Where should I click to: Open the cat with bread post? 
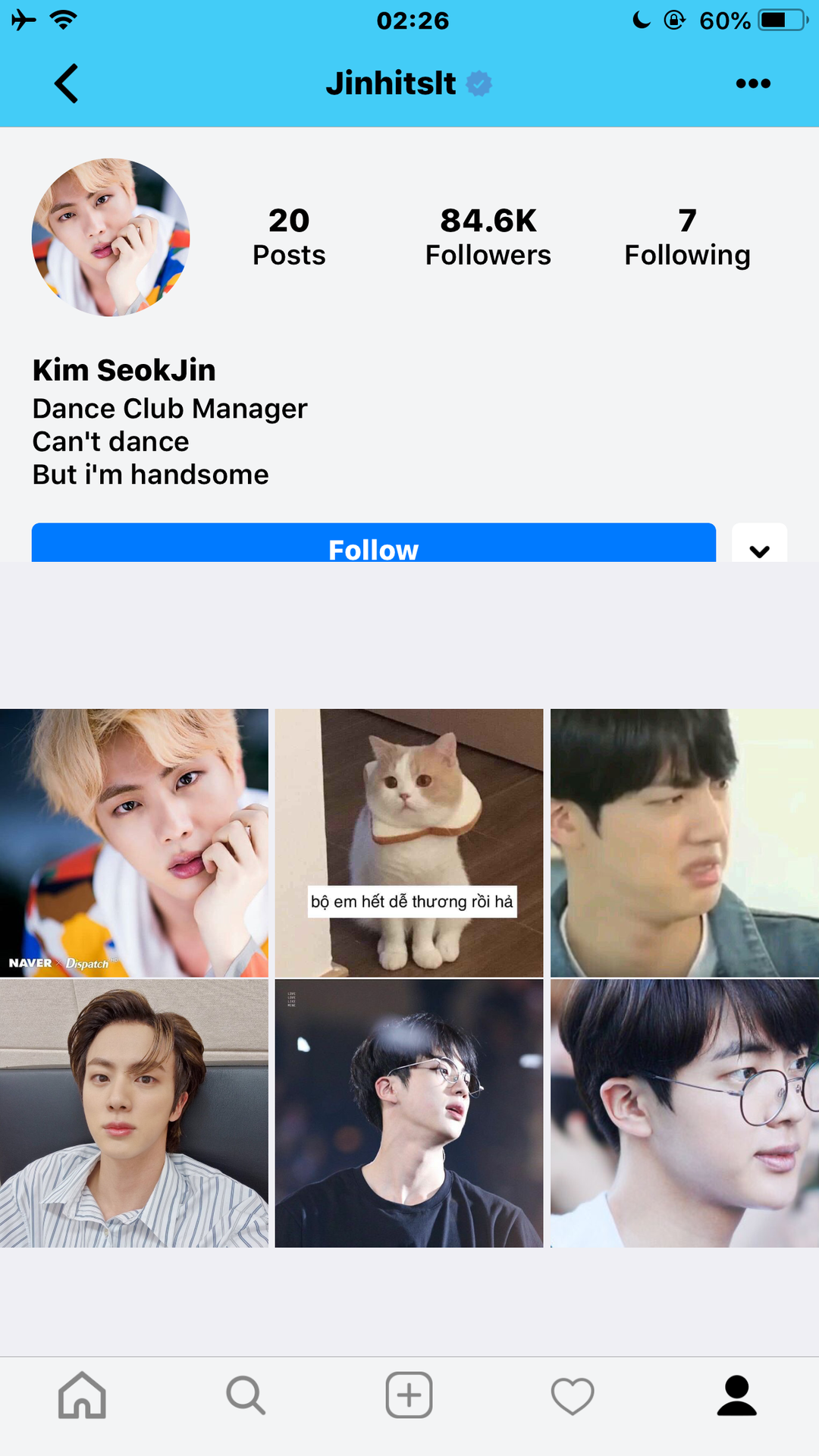tap(409, 843)
